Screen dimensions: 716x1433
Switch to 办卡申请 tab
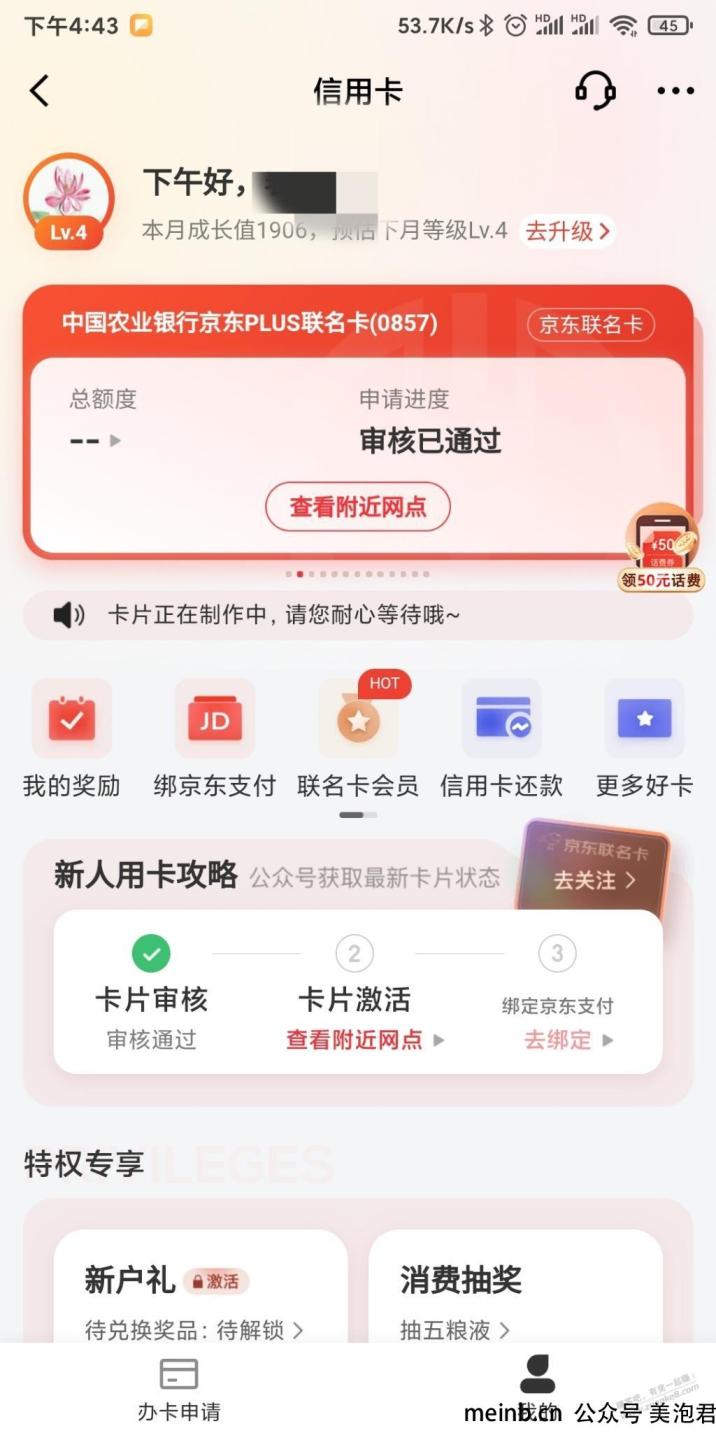[x=179, y=1388]
